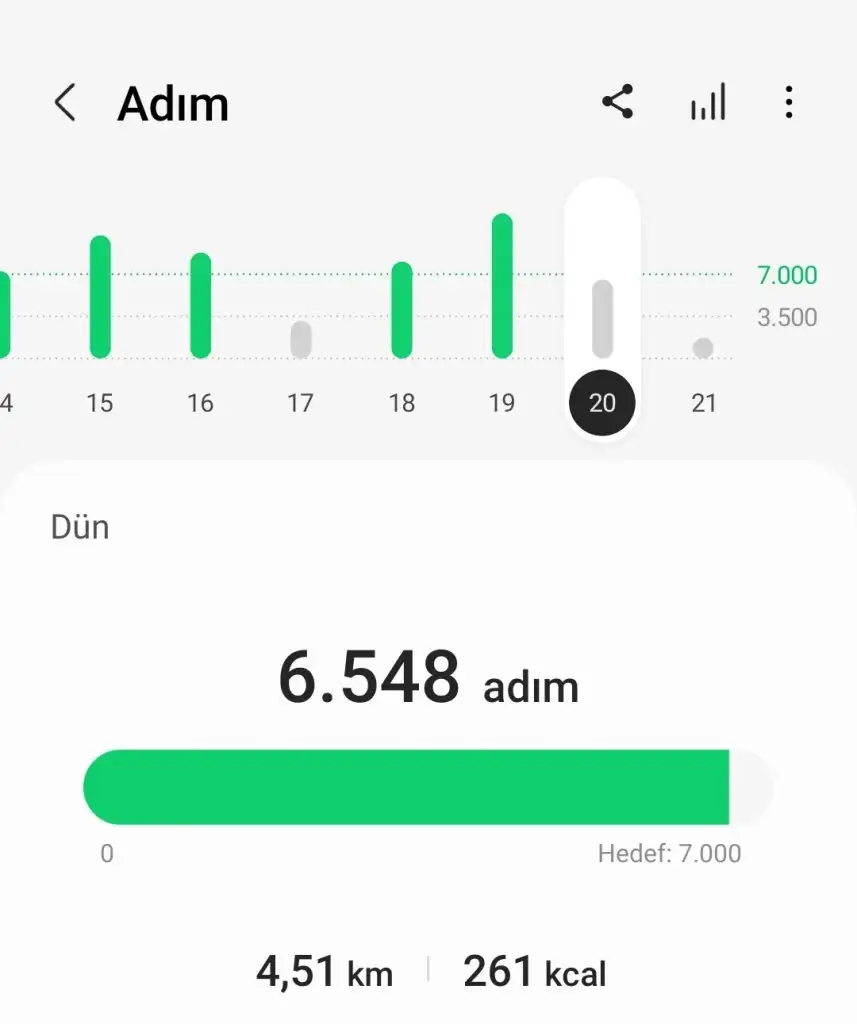Open the overflow menu
Viewport: 857px width, 1024px height.
pyautogui.click(x=789, y=103)
